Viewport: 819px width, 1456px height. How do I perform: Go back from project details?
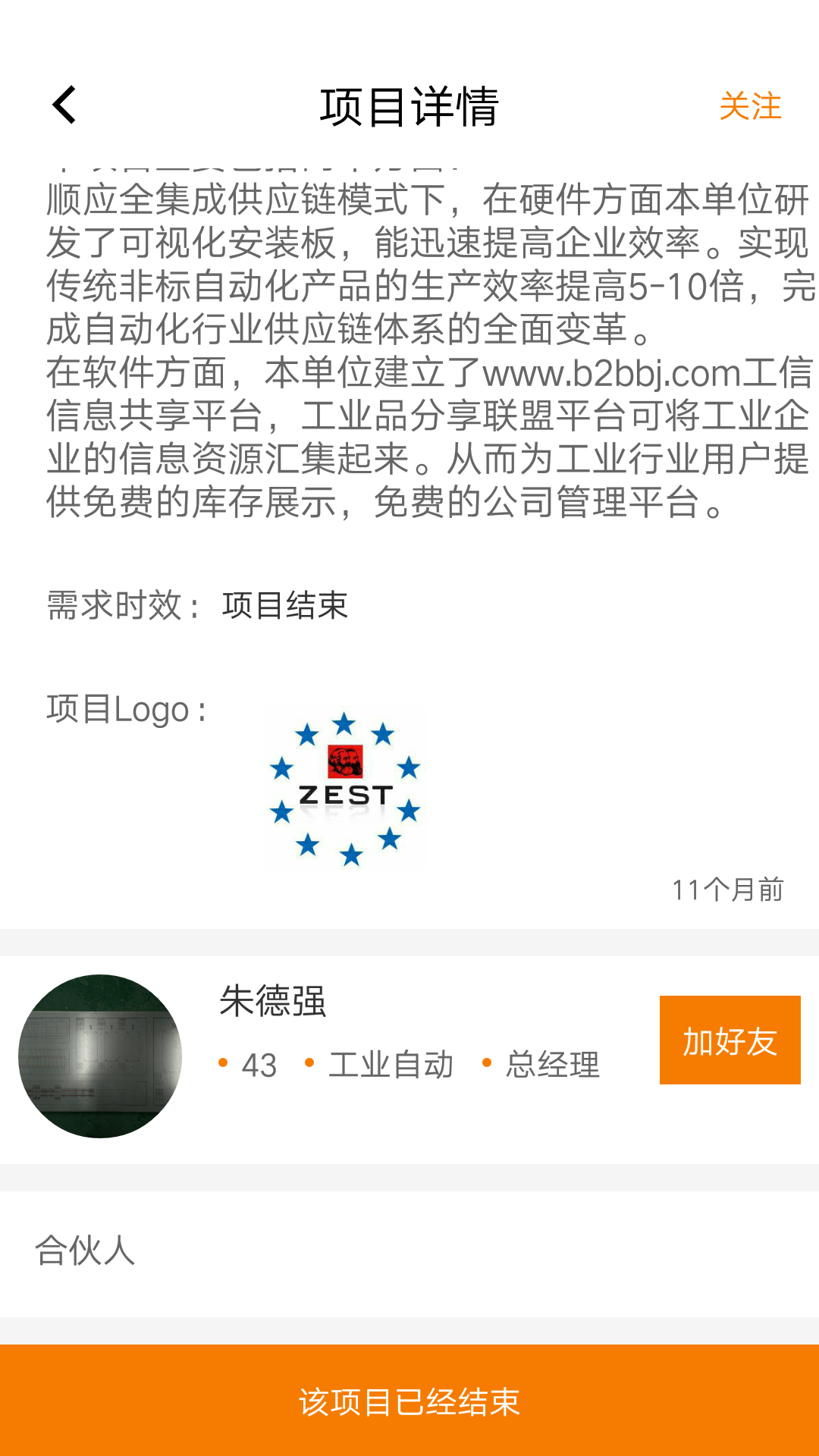[x=65, y=105]
